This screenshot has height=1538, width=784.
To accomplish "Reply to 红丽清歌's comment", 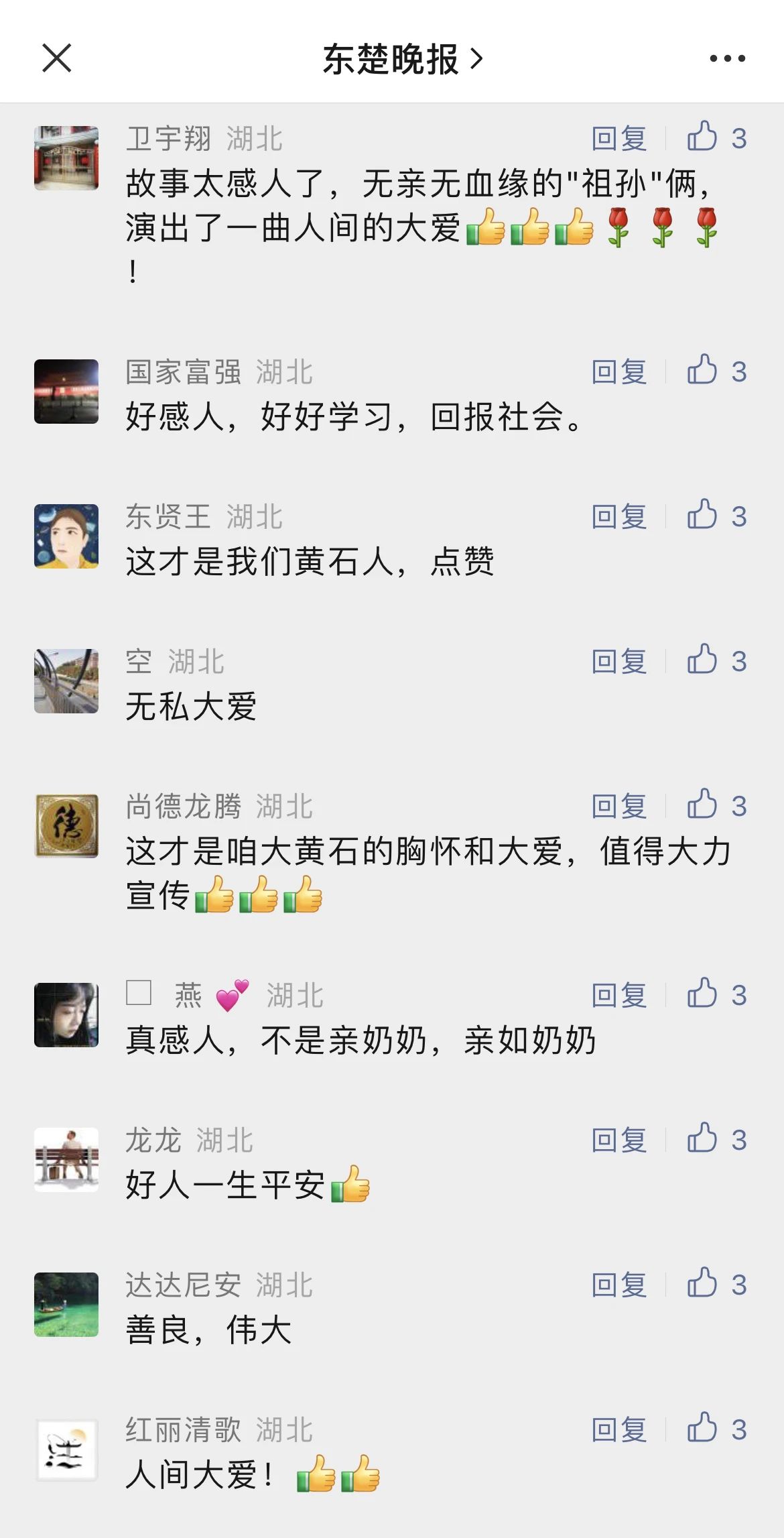I will 618,1430.
